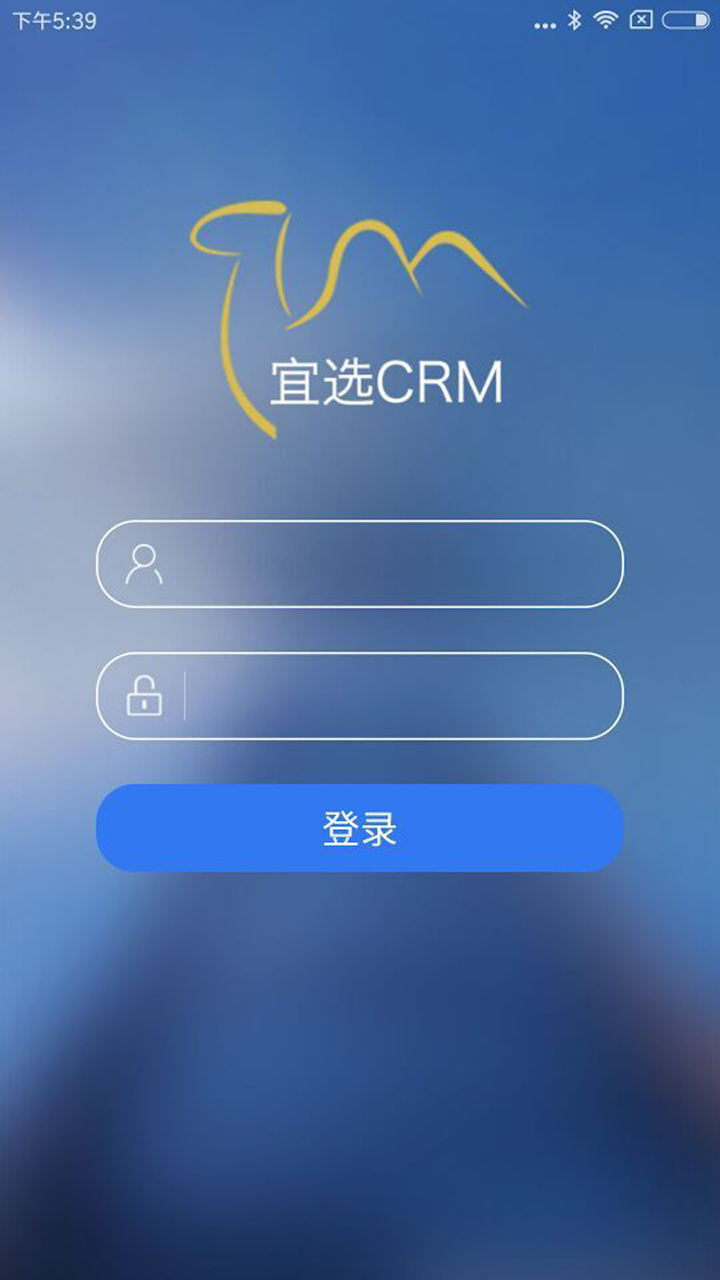The image size is (720, 1280).
Task: Click the padlock icon in password field
Action: (x=143, y=697)
